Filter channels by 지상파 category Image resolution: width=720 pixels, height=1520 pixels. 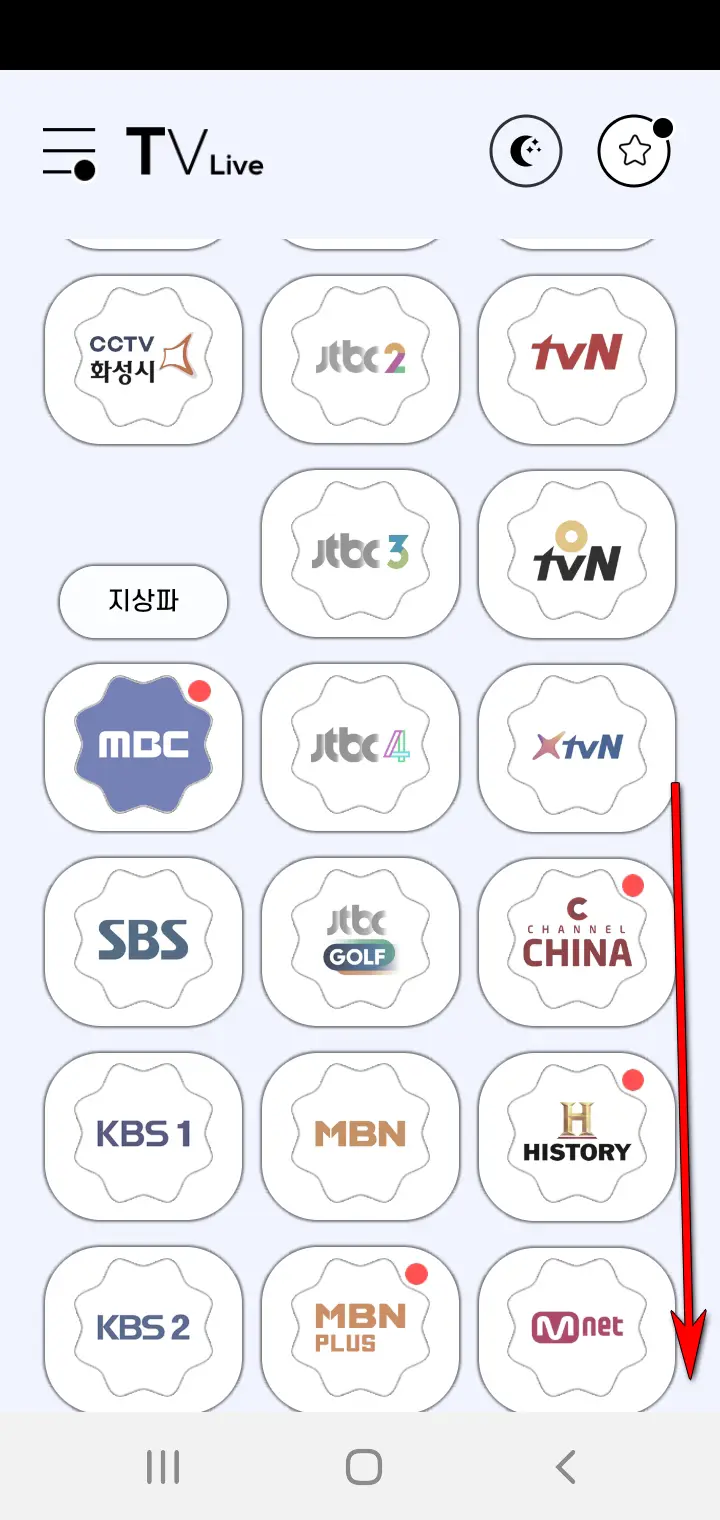click(x=143, y=601)
